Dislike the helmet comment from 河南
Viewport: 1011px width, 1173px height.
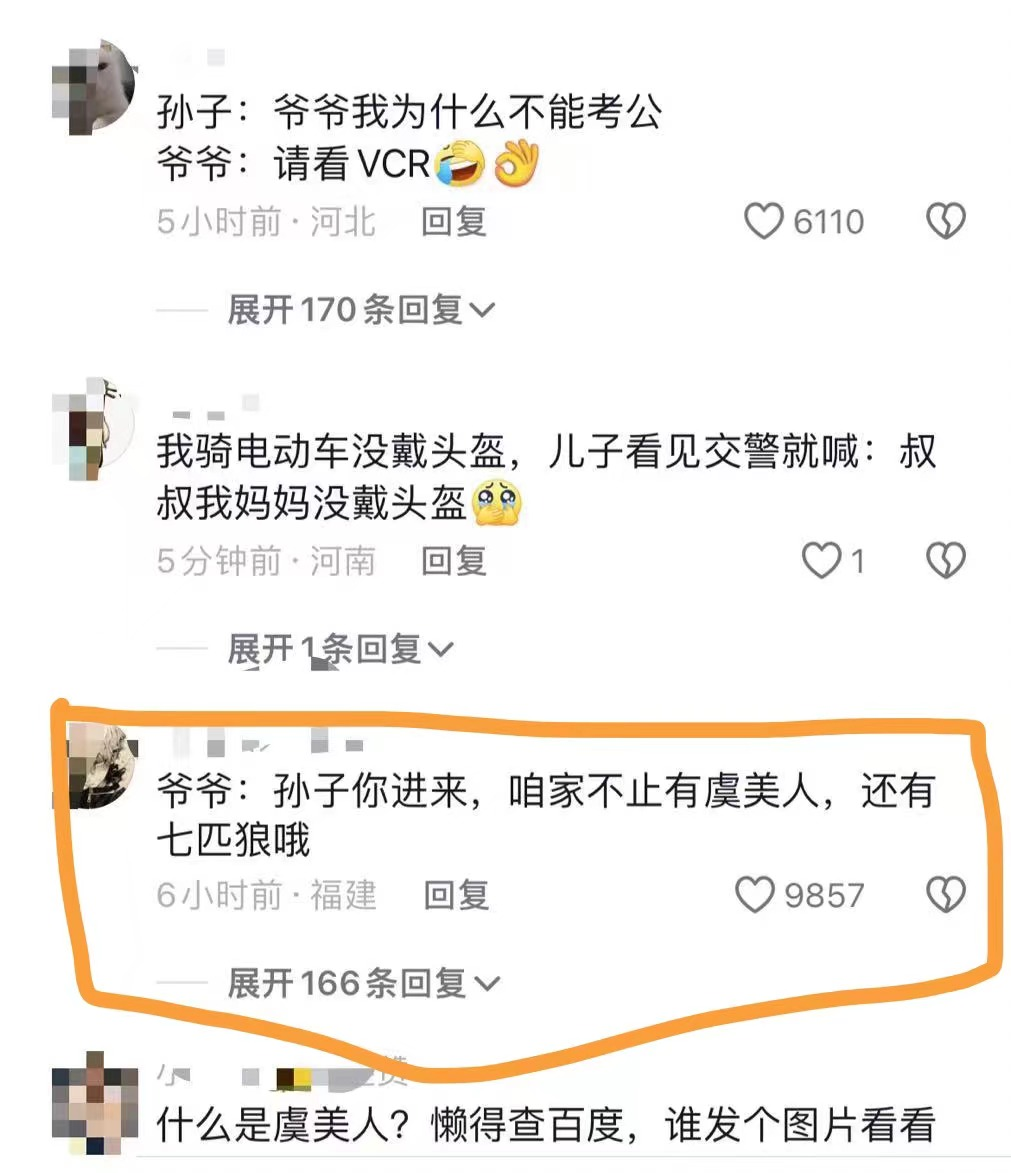tap(944, 561)
